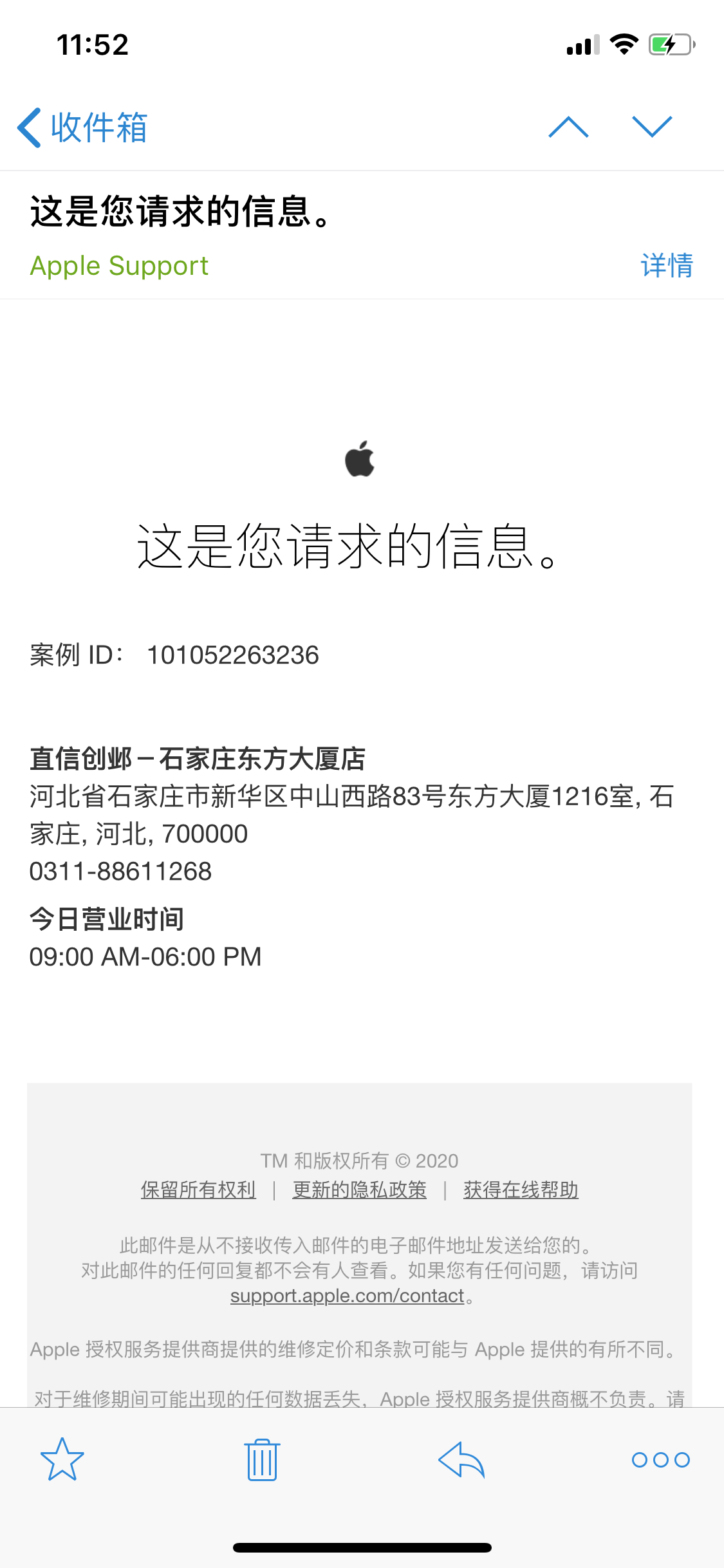
Task: Go to the next email using down arrow
Action: (652, 127)
